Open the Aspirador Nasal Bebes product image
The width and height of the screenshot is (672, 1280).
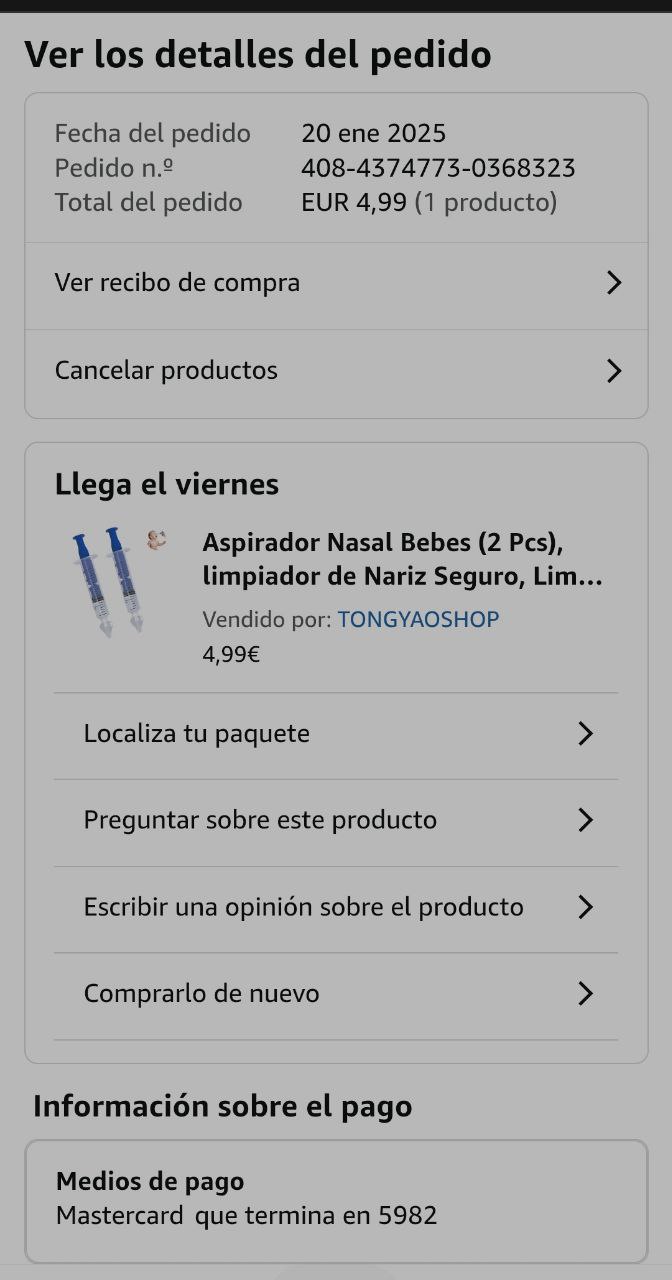tap(110, 582)
